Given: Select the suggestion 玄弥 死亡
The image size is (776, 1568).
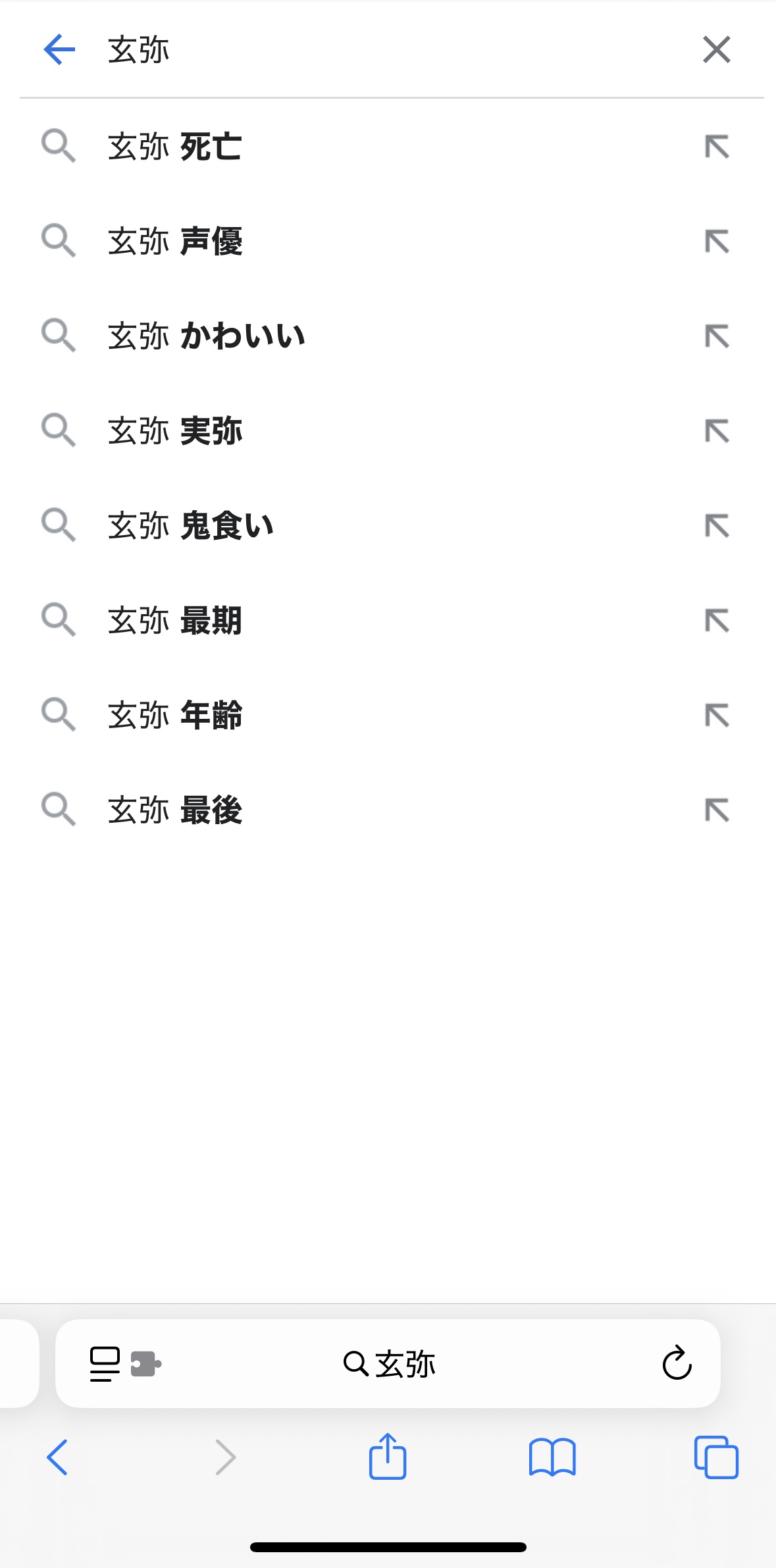Looking at the screenshot, I should coord(175,146).
